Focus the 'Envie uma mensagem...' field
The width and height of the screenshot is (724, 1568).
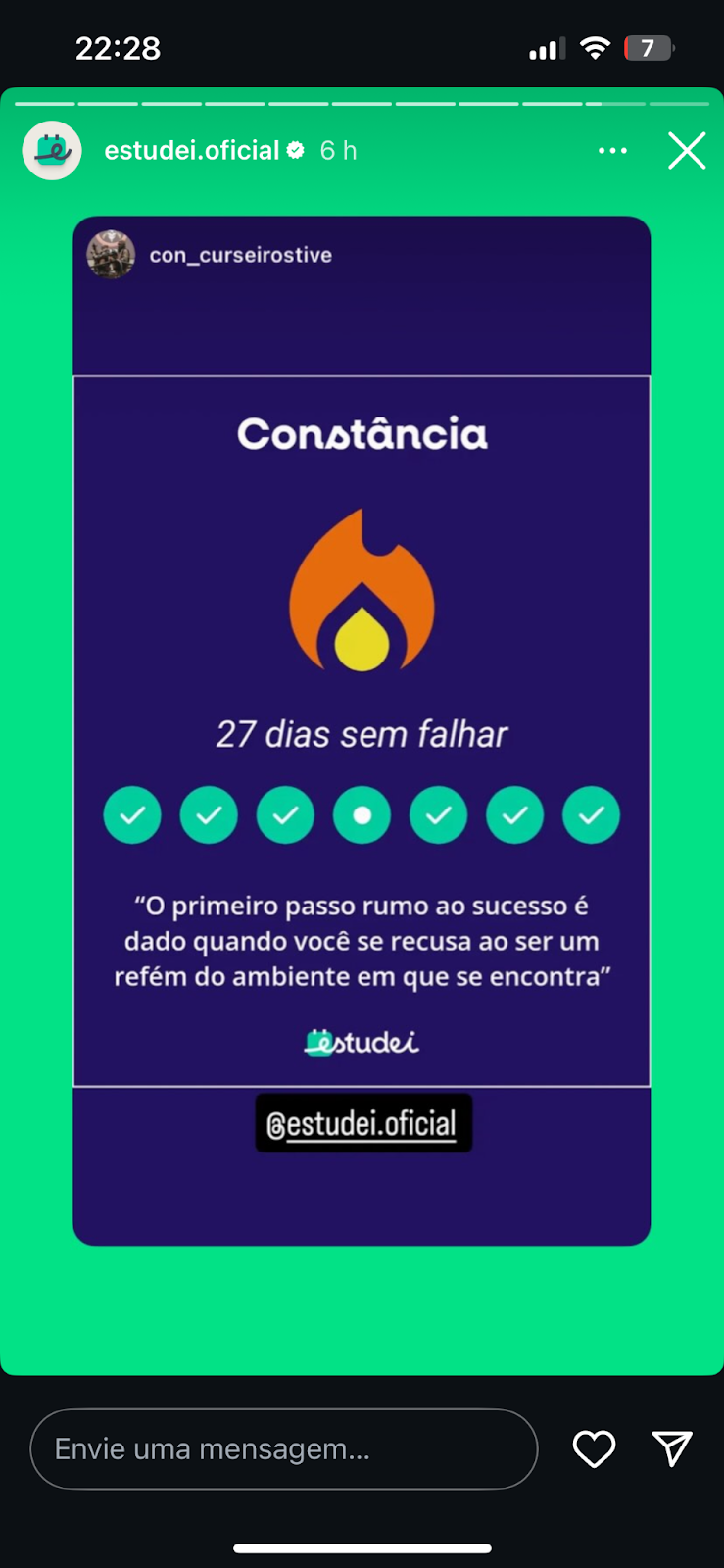[x=284, y=1448]
